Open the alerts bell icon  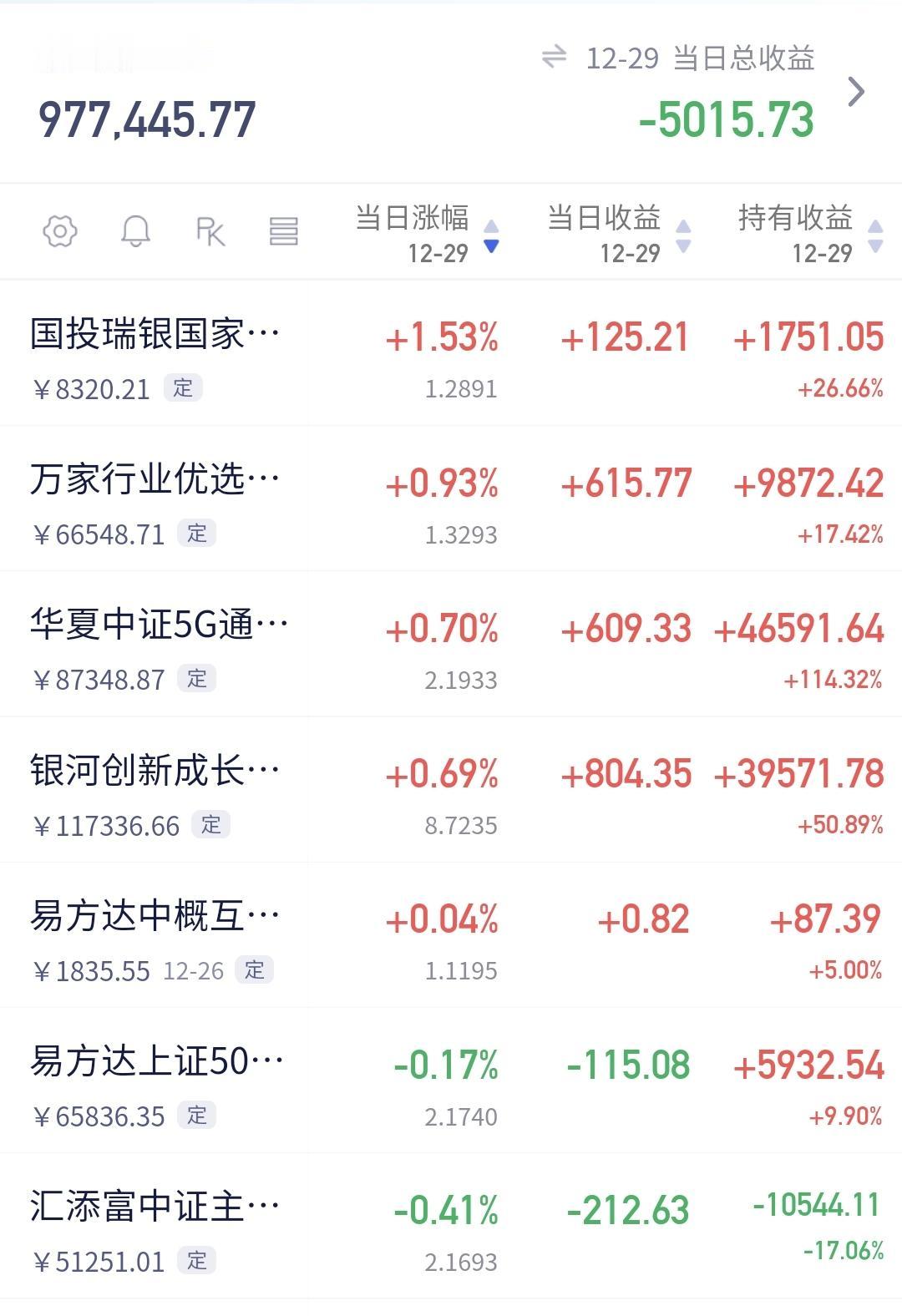click(135, 231)
